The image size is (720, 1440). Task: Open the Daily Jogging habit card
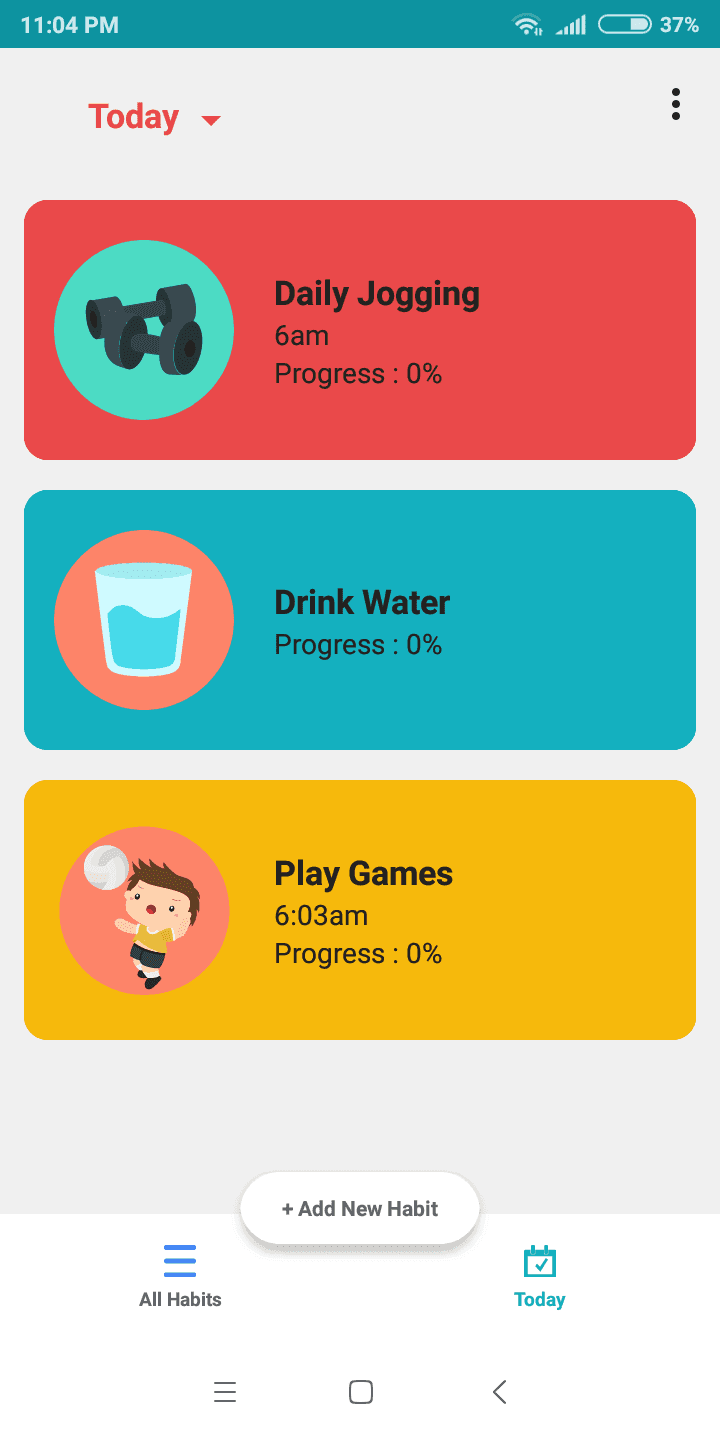coord(360,330)
